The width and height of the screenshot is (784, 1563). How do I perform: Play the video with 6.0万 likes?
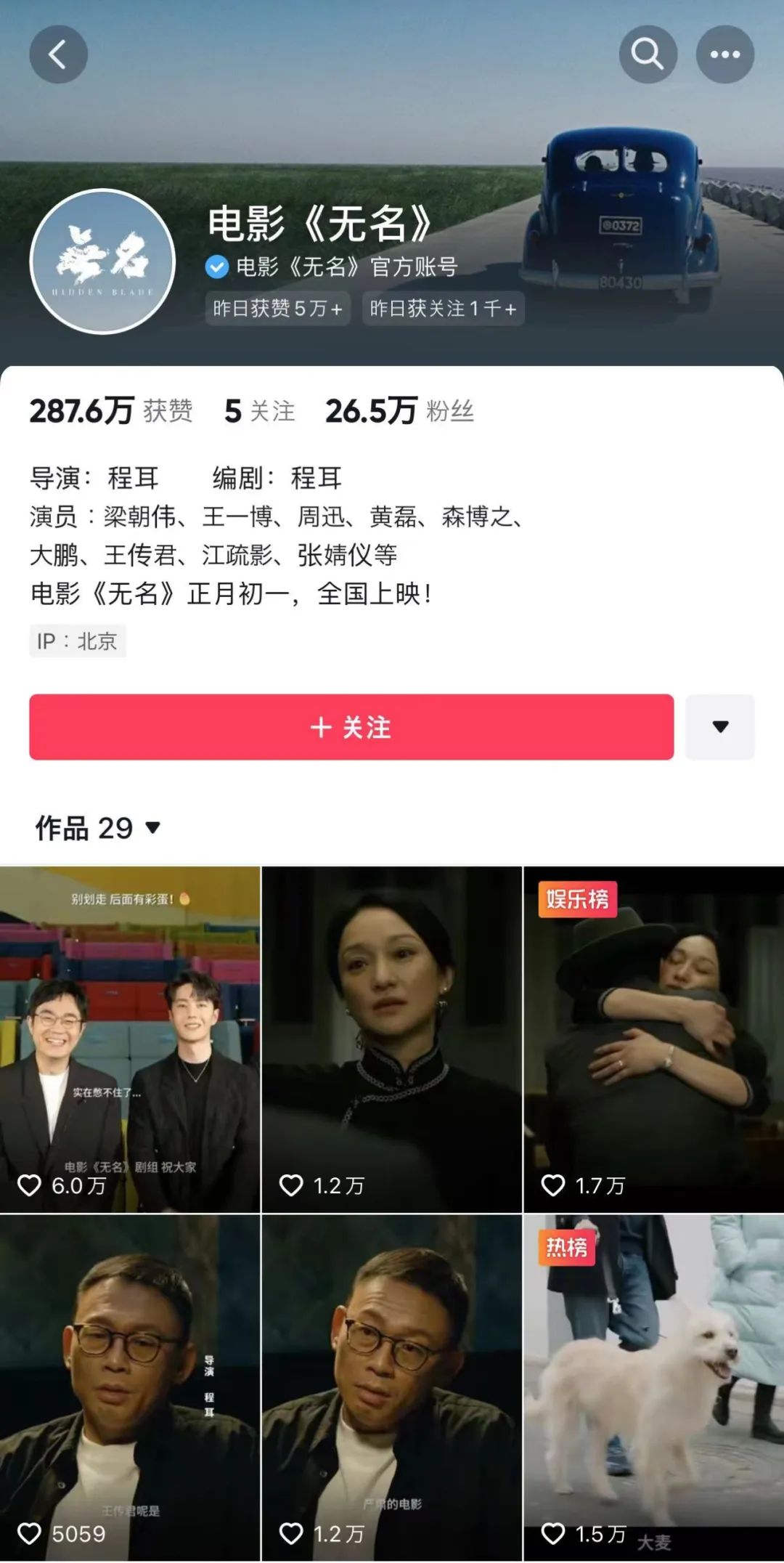130,1039
